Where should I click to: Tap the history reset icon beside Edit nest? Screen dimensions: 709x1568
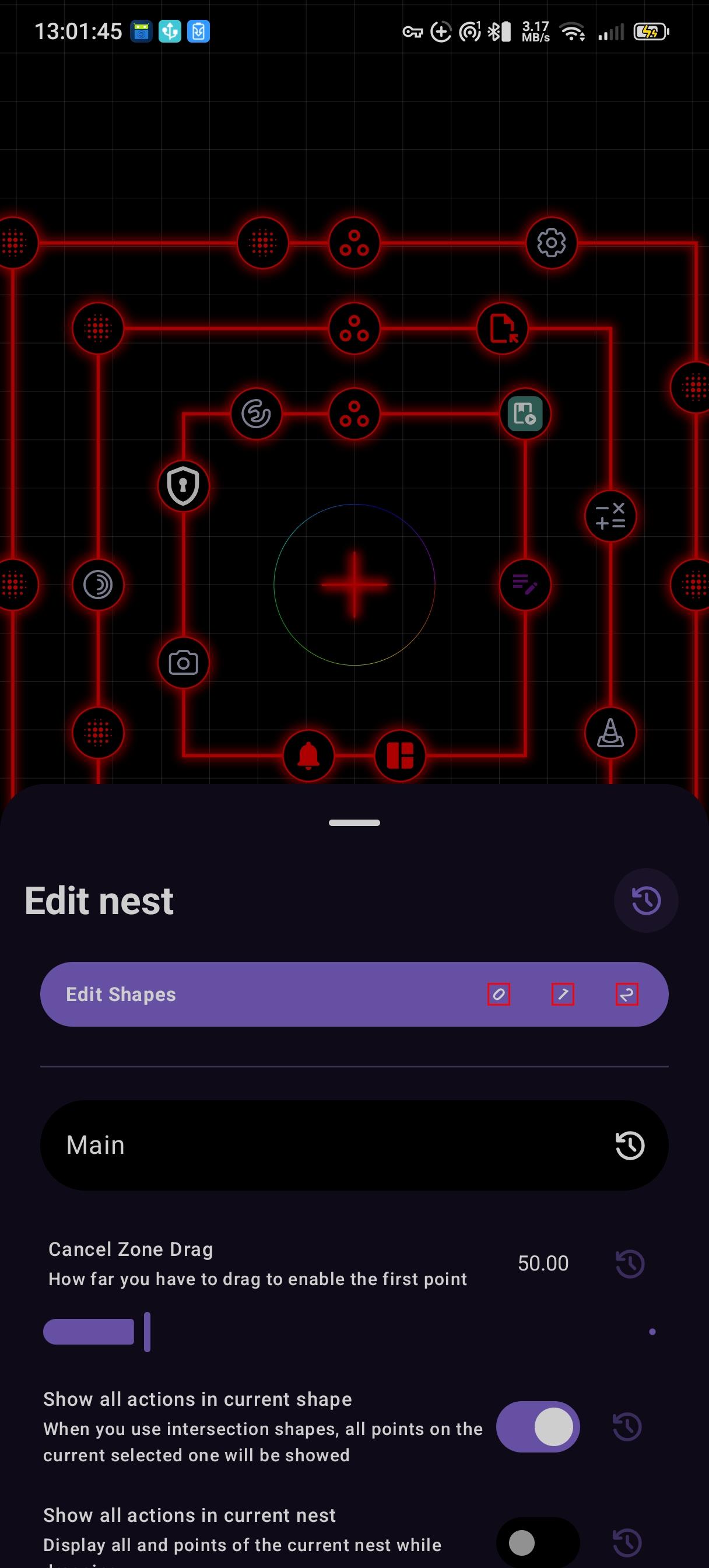(x=645, y=900)
